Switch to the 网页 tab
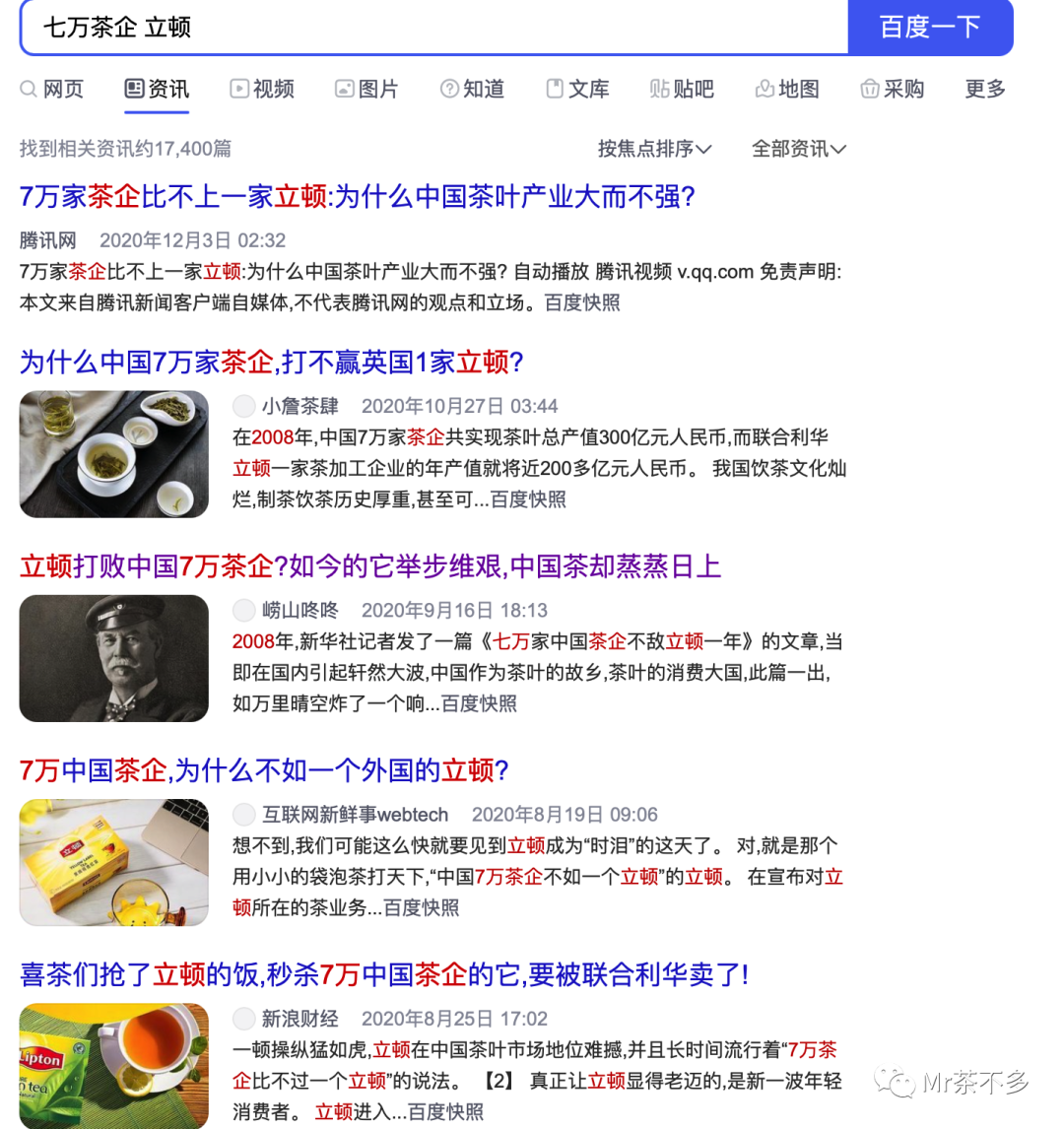This screenshot has height=1129, width=1064. tap(52, 90)
